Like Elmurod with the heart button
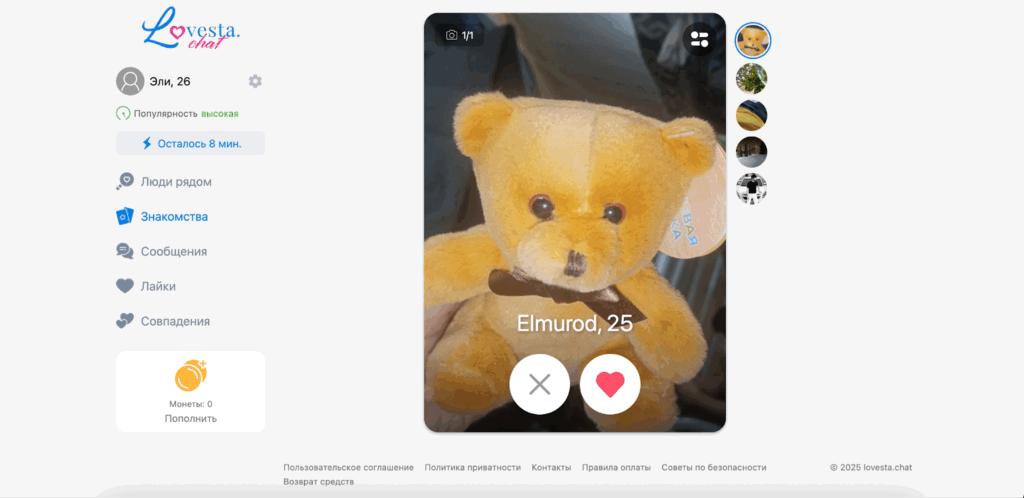 [x=610, y=384]
